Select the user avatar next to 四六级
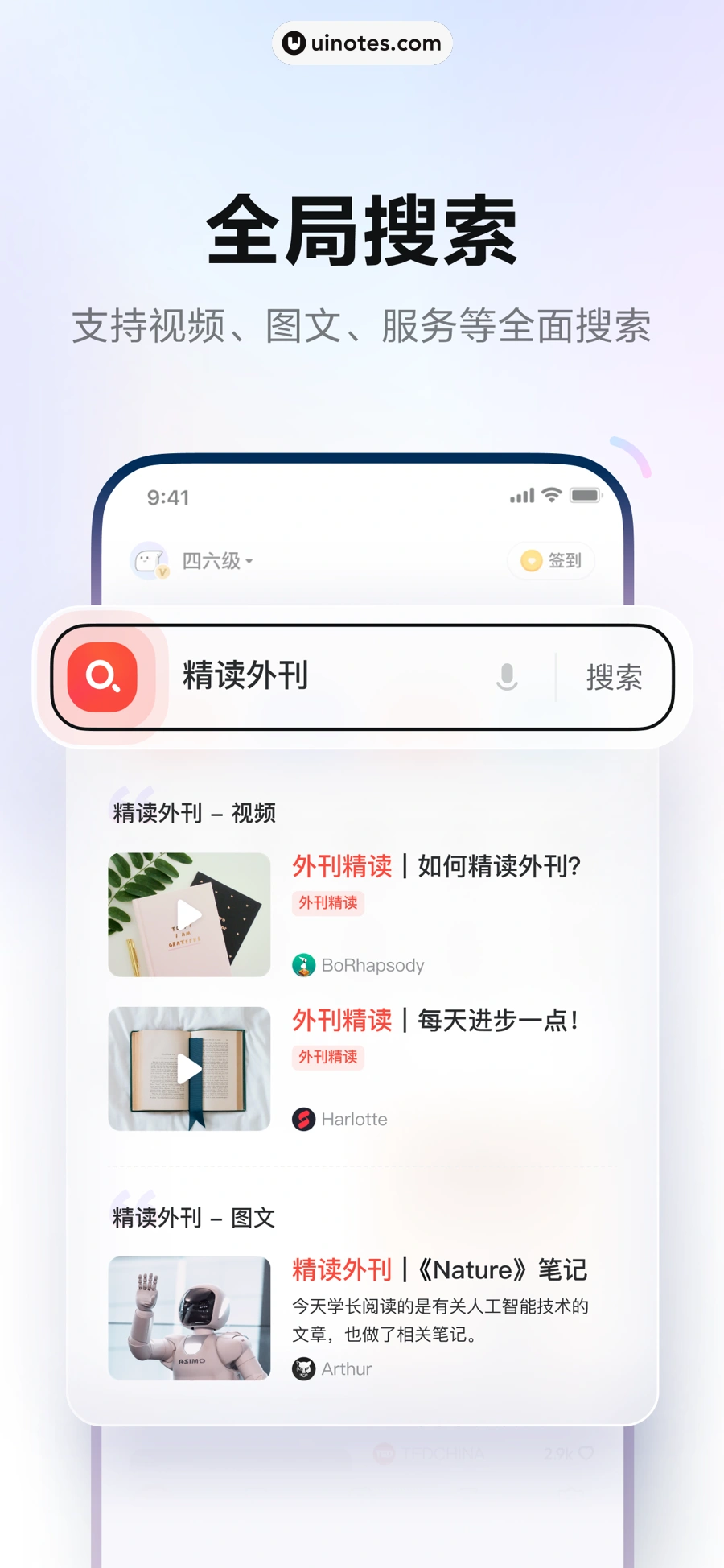The width and height of the screenshot is (724, 1568). tap(149, 561)
